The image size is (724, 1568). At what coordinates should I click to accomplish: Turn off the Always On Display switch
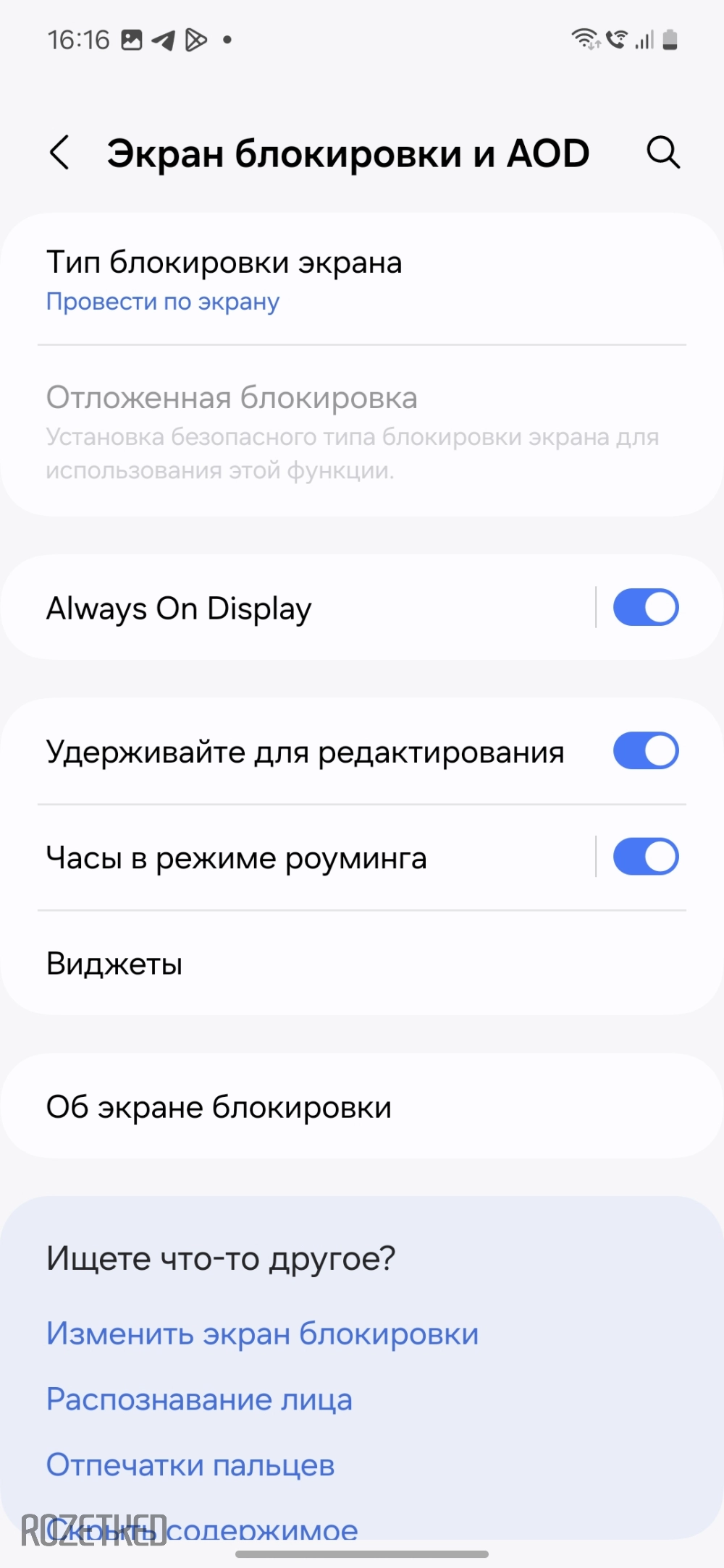pyautogui.click(x=645, y=608)
